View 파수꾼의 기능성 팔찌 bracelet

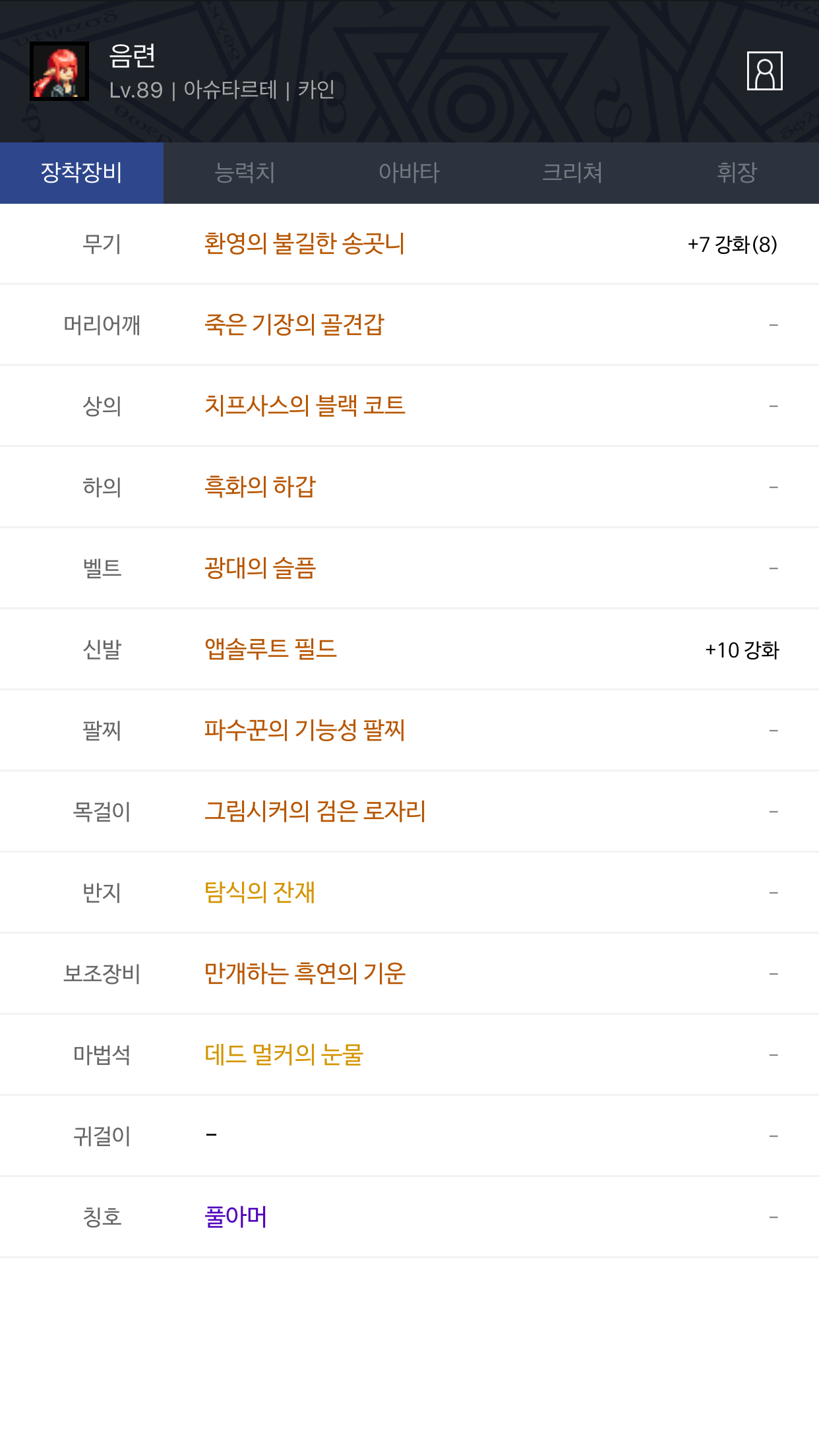[304, 730]
